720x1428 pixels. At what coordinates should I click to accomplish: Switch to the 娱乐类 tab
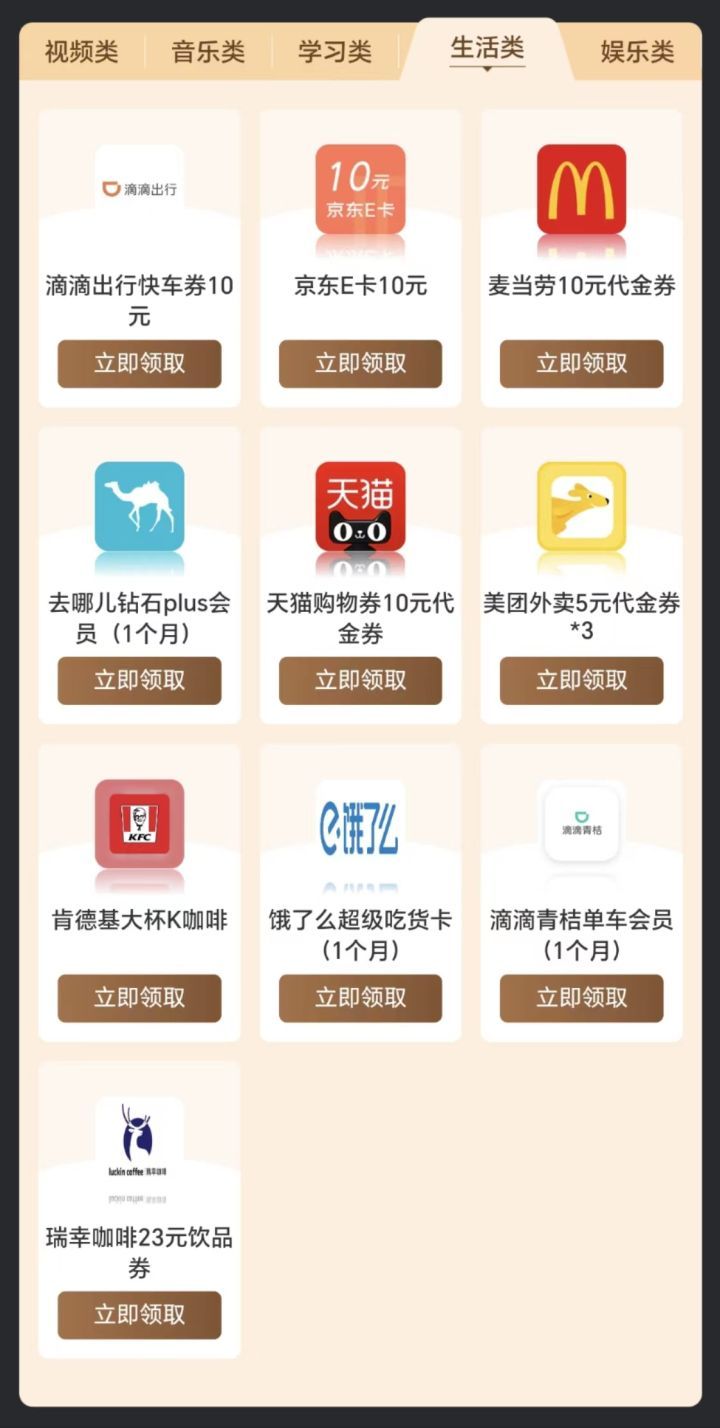tap(637, 52)
